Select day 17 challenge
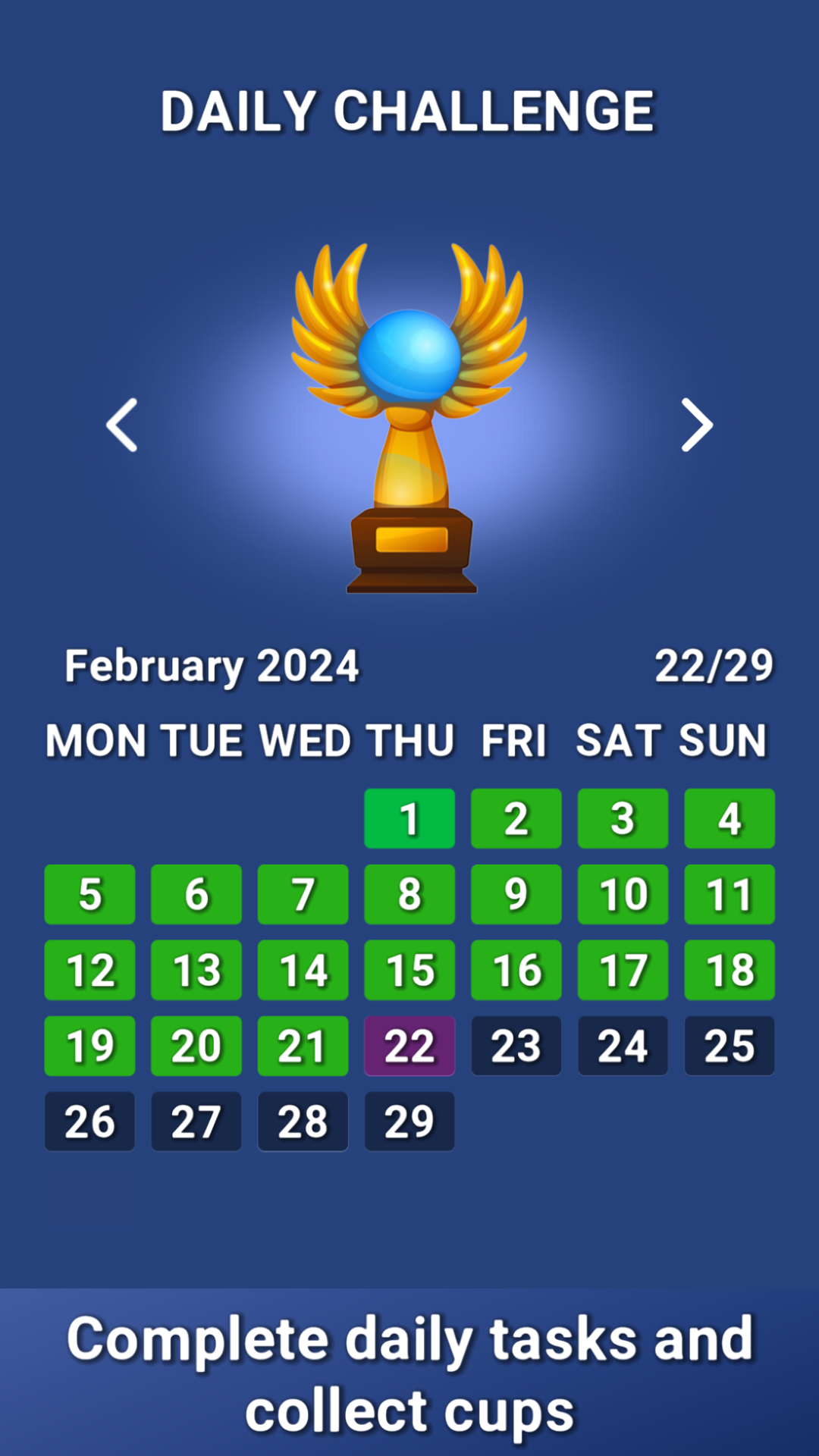819x1456 pixels. click(x=623, y=970)
